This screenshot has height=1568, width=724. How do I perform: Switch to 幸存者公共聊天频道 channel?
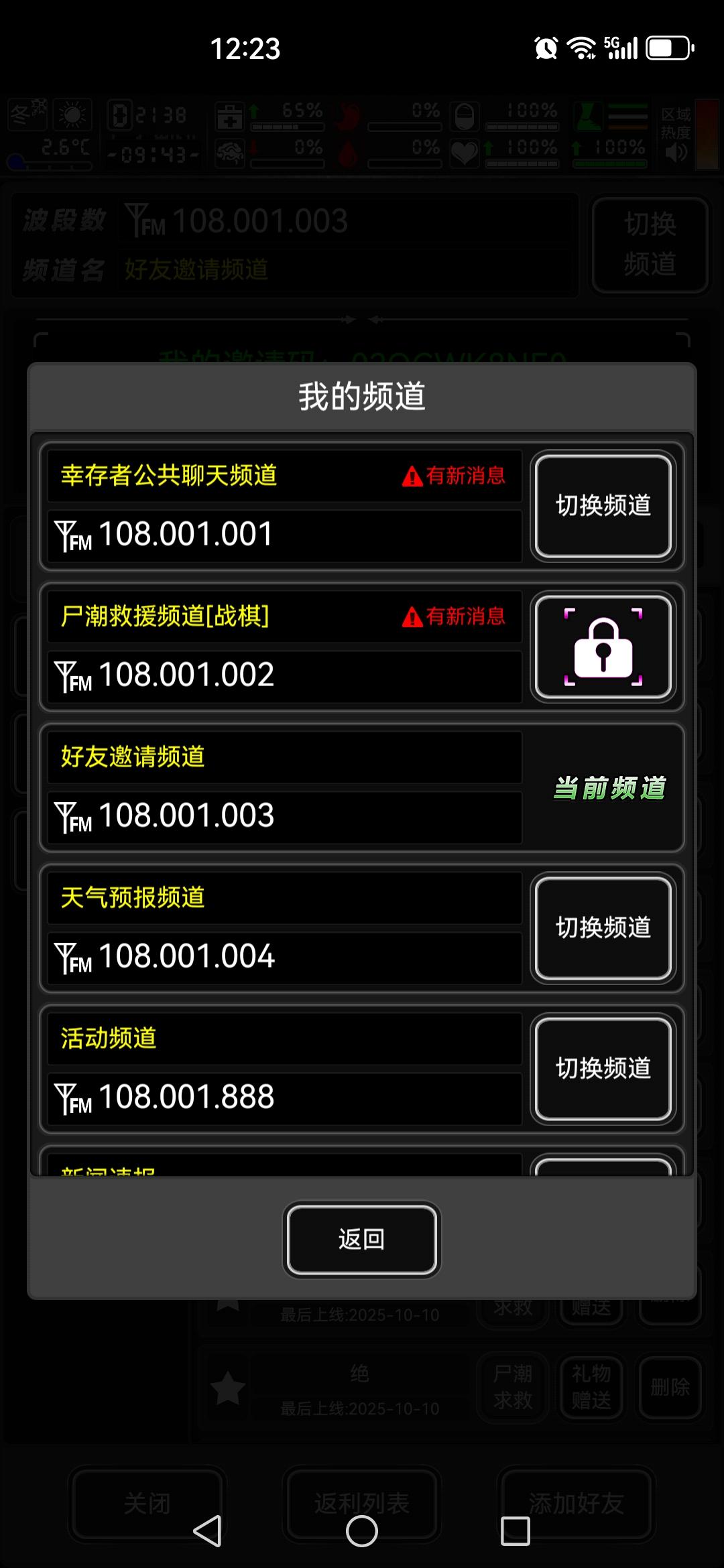(x=602, y=507)
